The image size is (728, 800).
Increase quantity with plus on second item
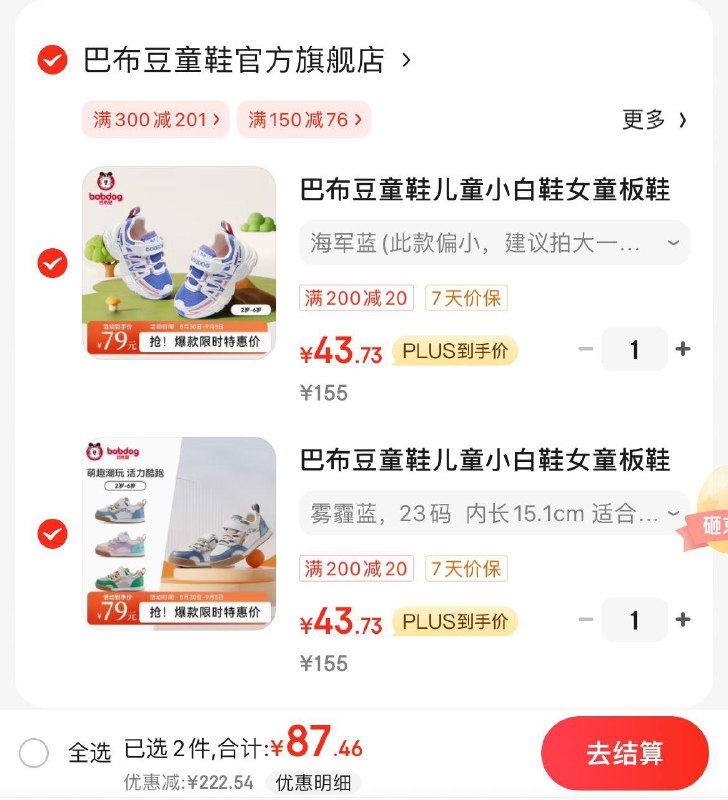[683, 620]
